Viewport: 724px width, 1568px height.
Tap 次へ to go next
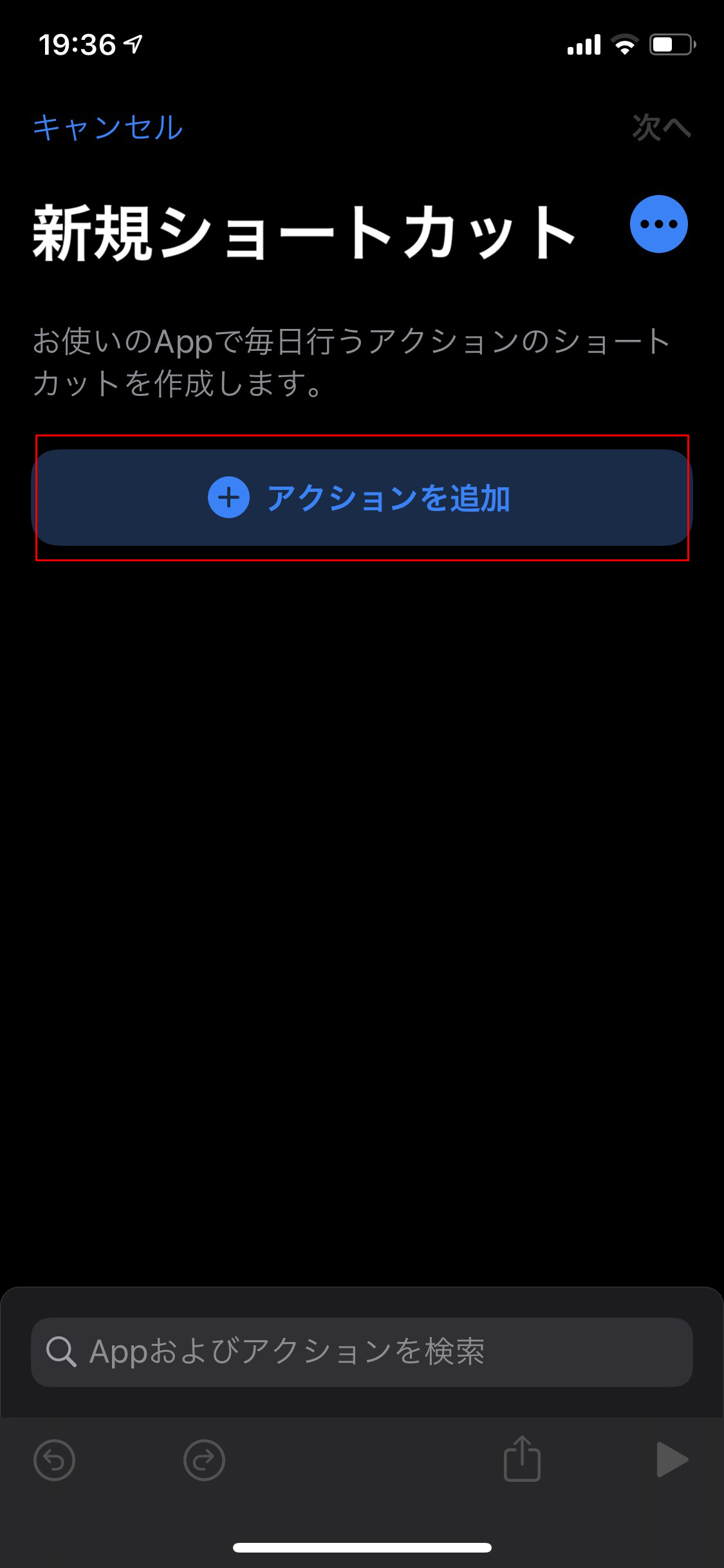click(x=662, y=127)
